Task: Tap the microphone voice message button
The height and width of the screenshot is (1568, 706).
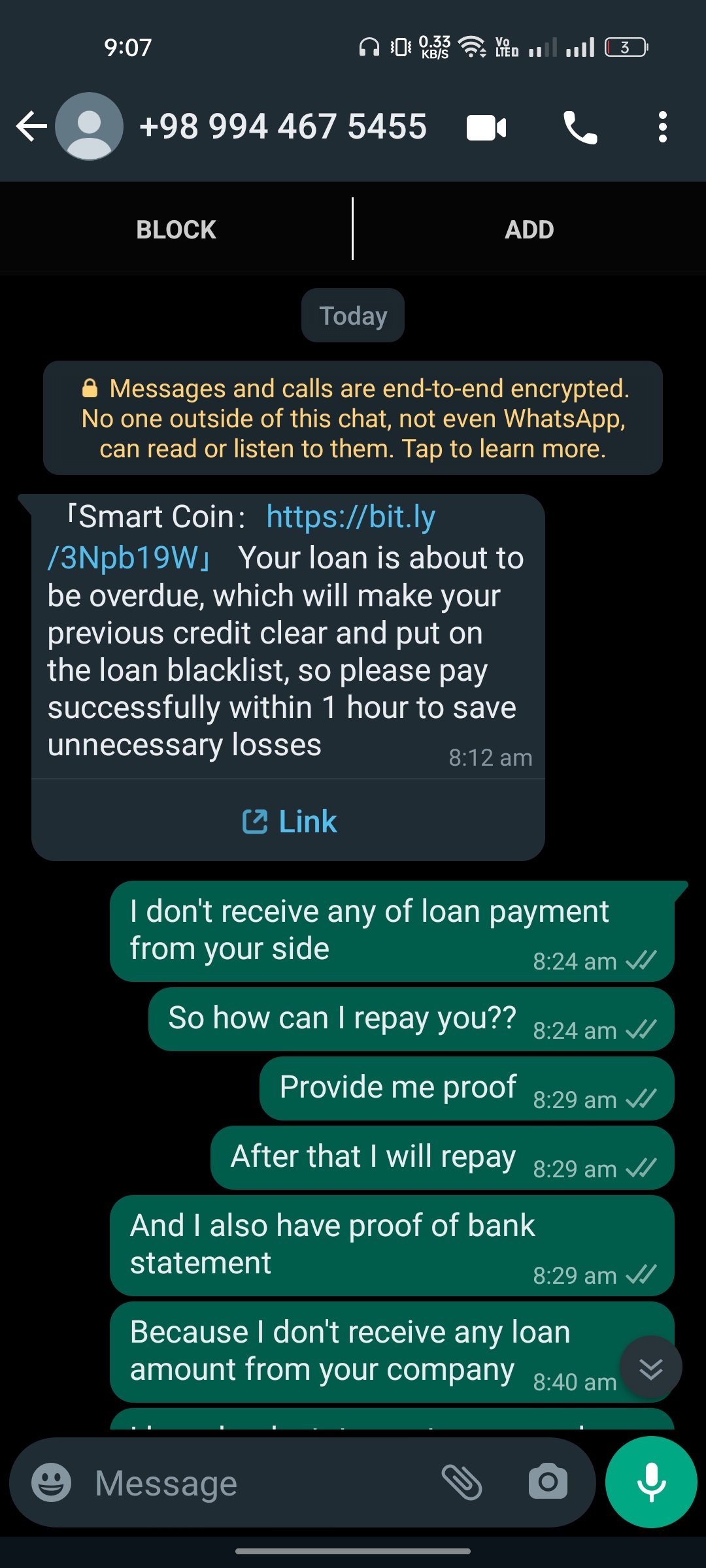Action: click(651, 1482)
